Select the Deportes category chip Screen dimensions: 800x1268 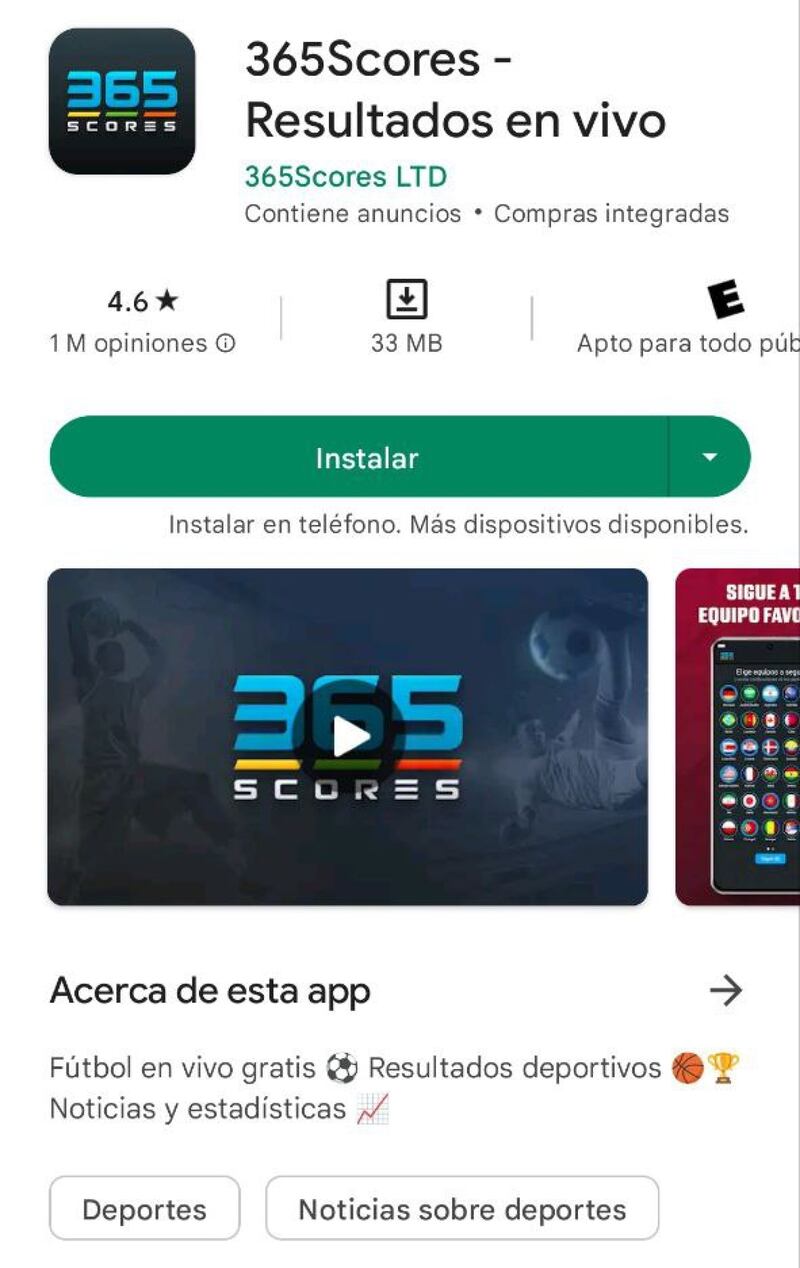point(144,1209)
